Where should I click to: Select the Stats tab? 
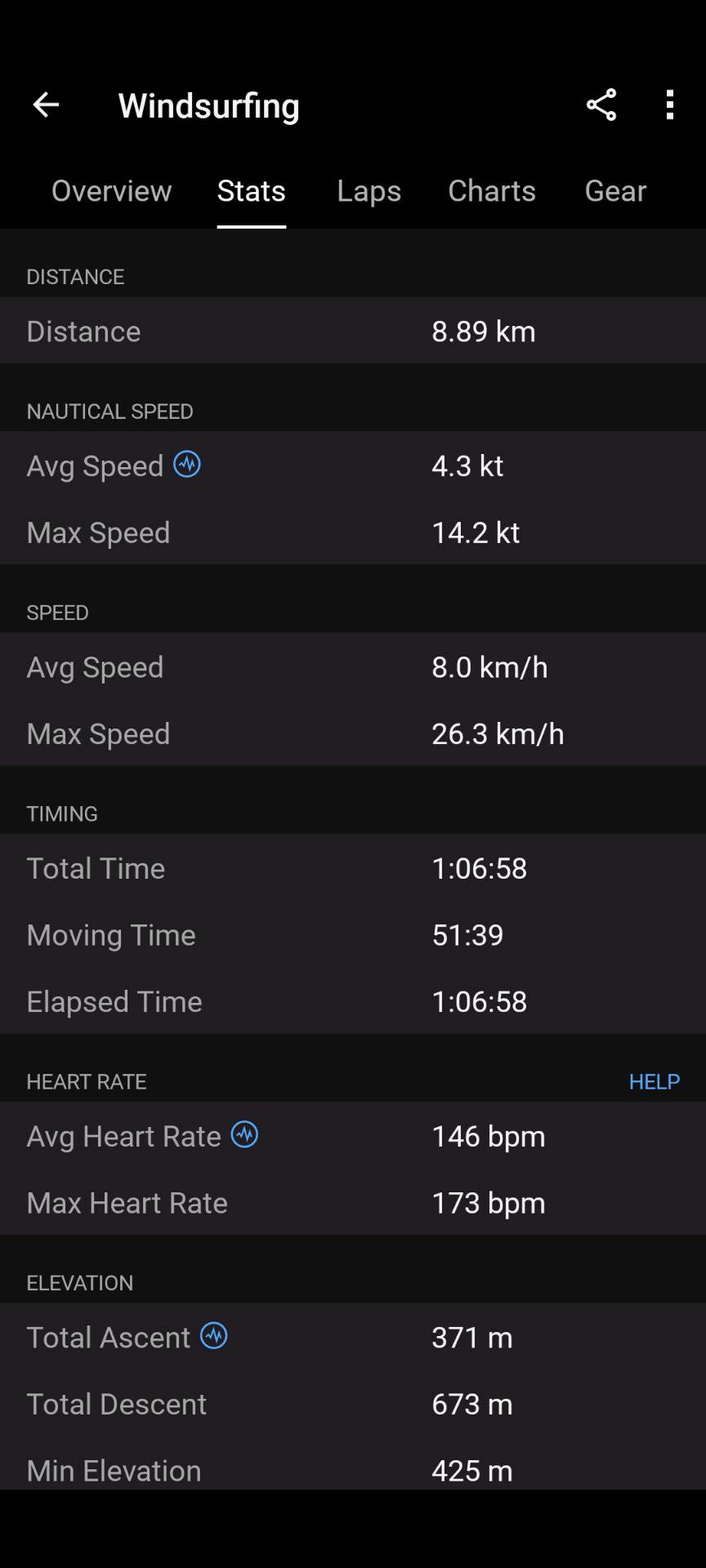(251, 191)
